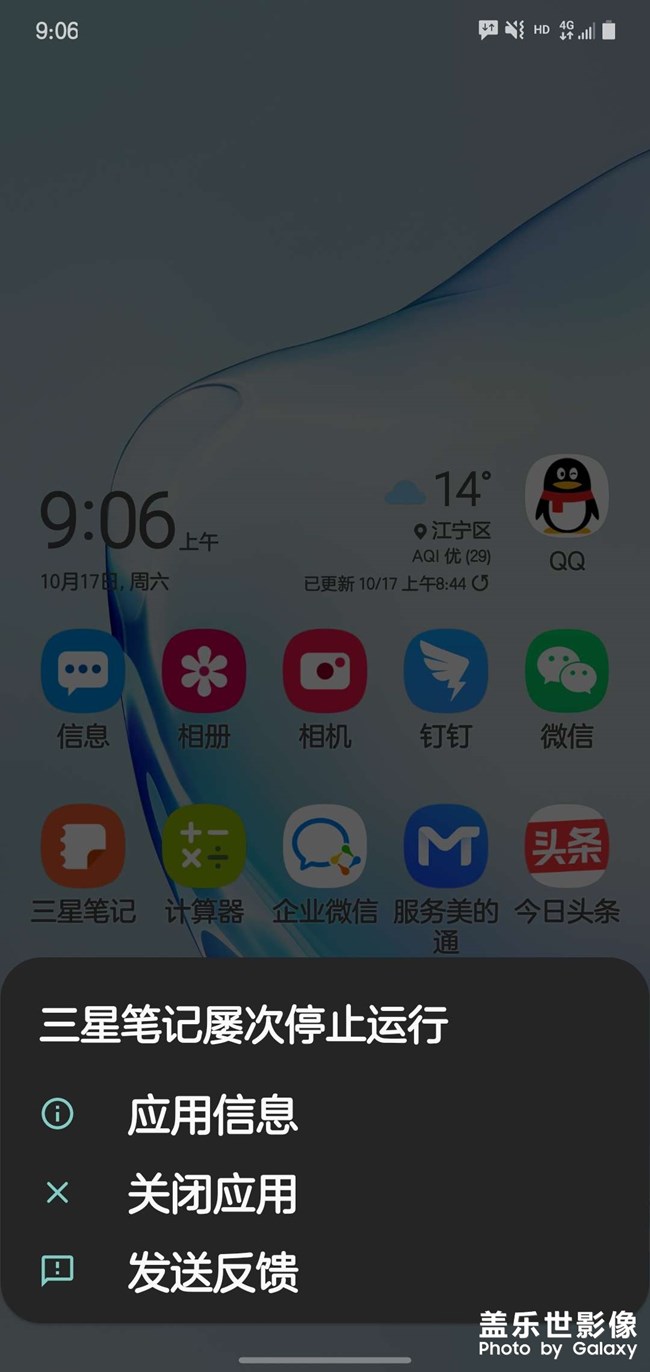650x1372 pixels.
Task: Select 关闭应用 to close the app
Action: point(212,1194)
